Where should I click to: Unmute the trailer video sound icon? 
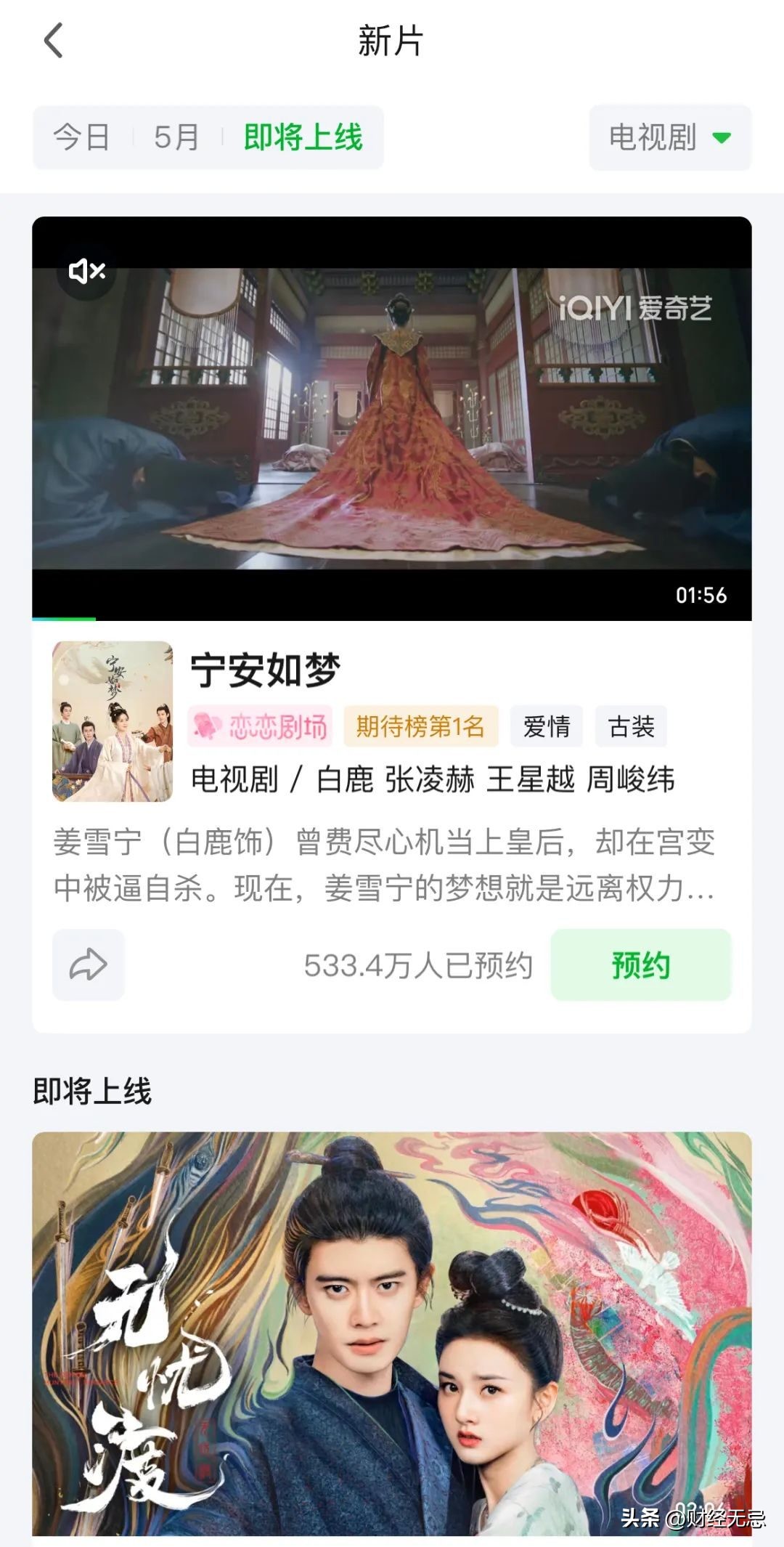pos(87,272)
